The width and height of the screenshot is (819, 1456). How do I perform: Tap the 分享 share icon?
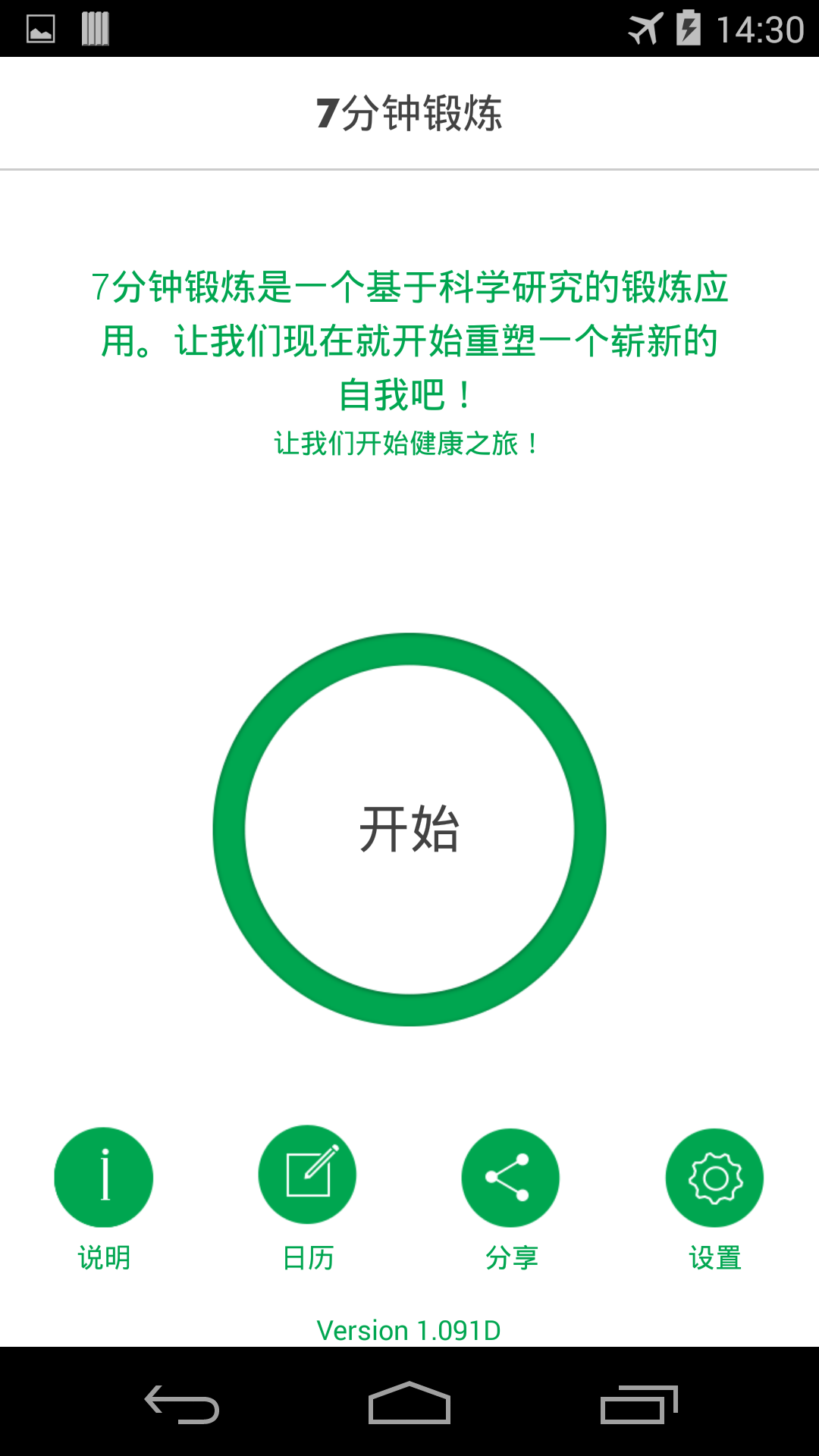point(510,1176)
